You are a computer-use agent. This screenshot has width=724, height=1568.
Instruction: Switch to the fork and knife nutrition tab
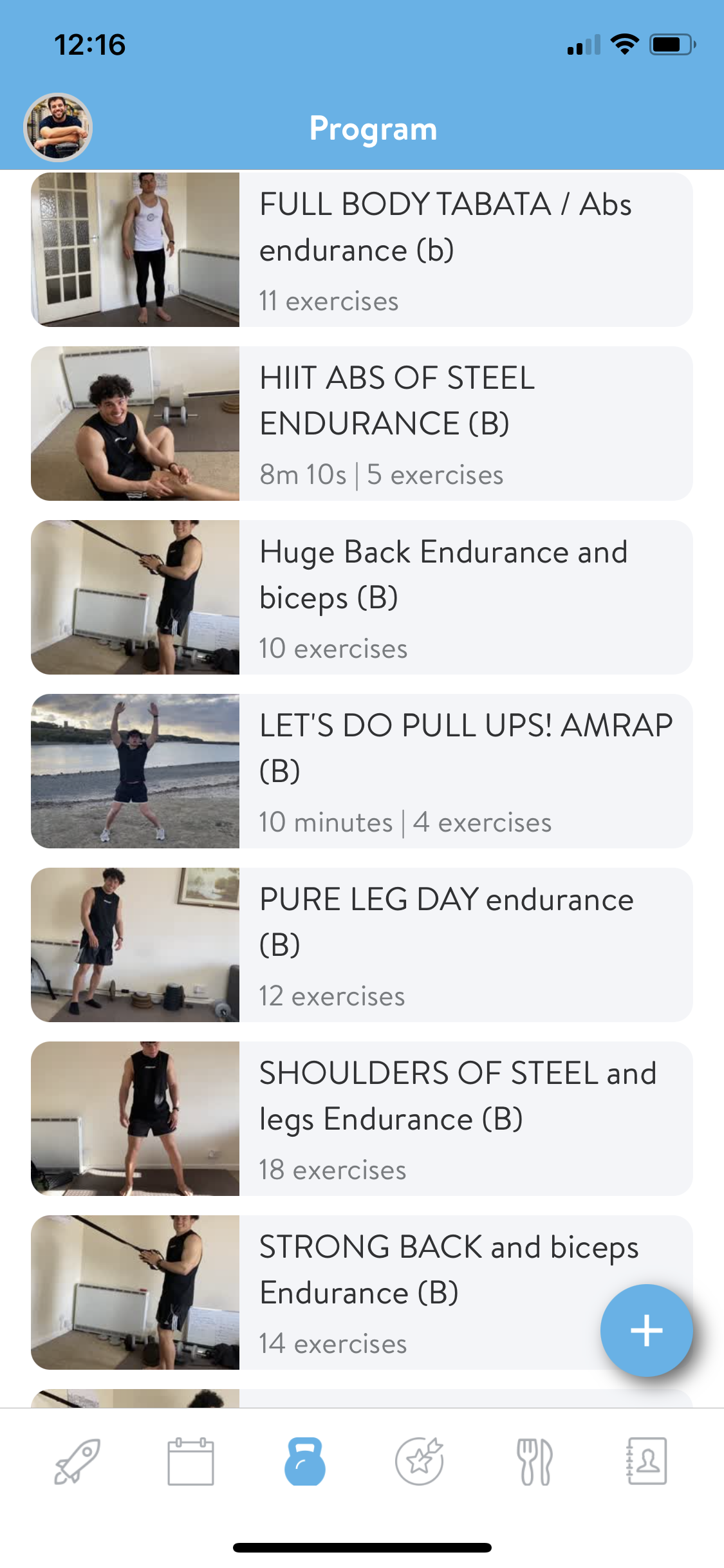pos(534,1461)
